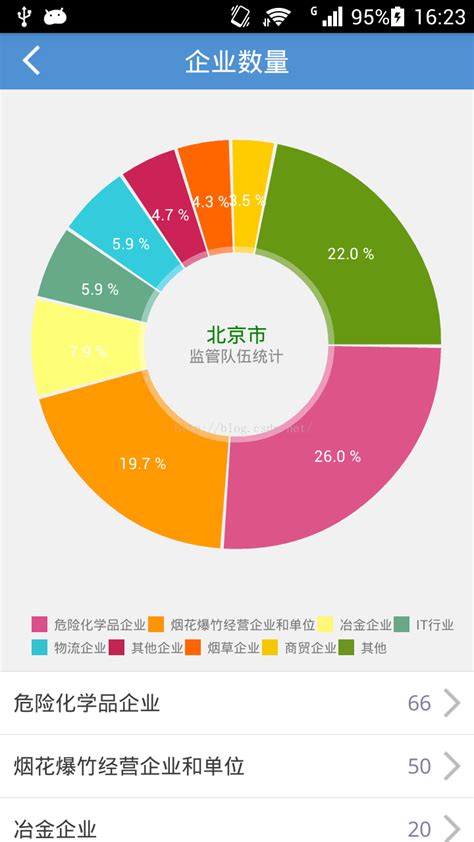Open the 危险化学品企业 row

(237, 703)
